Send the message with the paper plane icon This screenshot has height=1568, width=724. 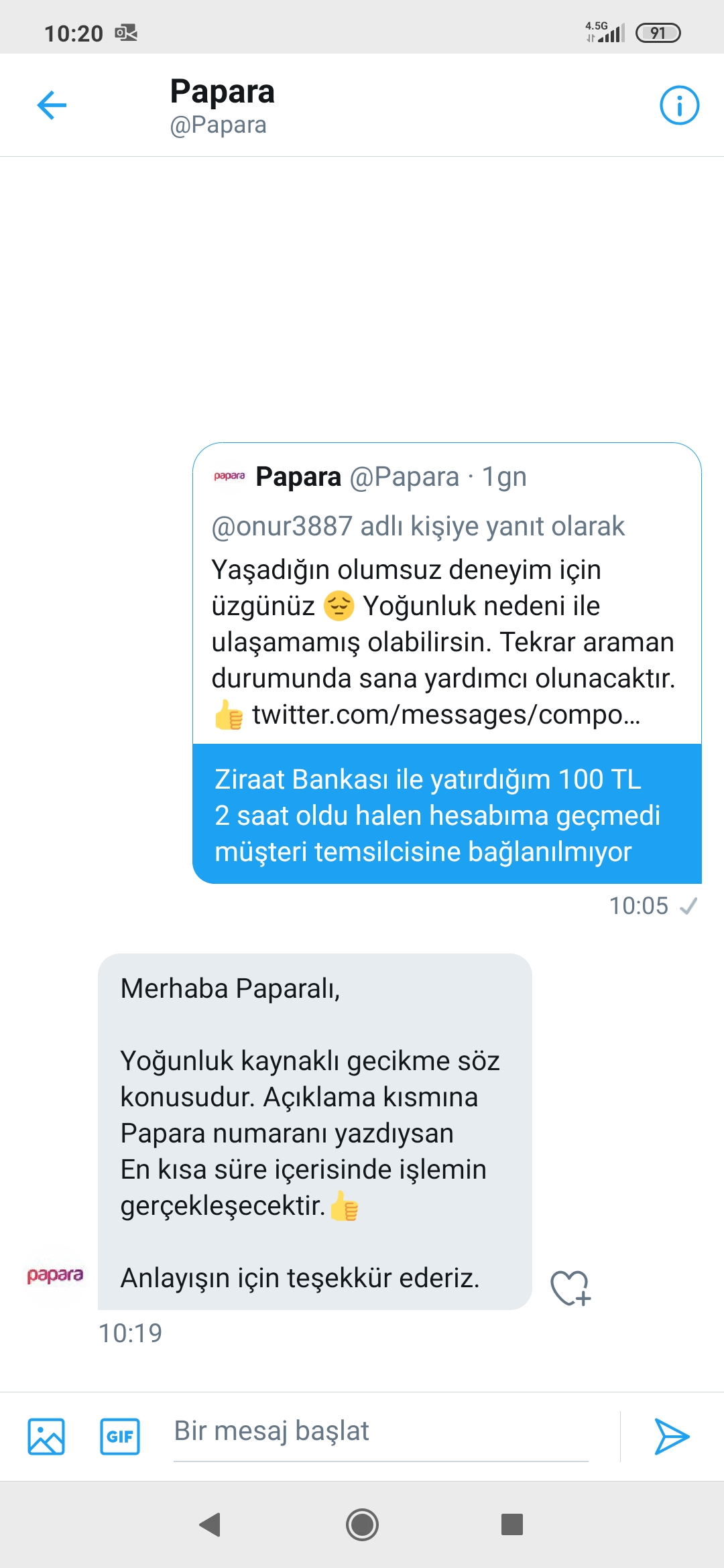click(672, 1437)
